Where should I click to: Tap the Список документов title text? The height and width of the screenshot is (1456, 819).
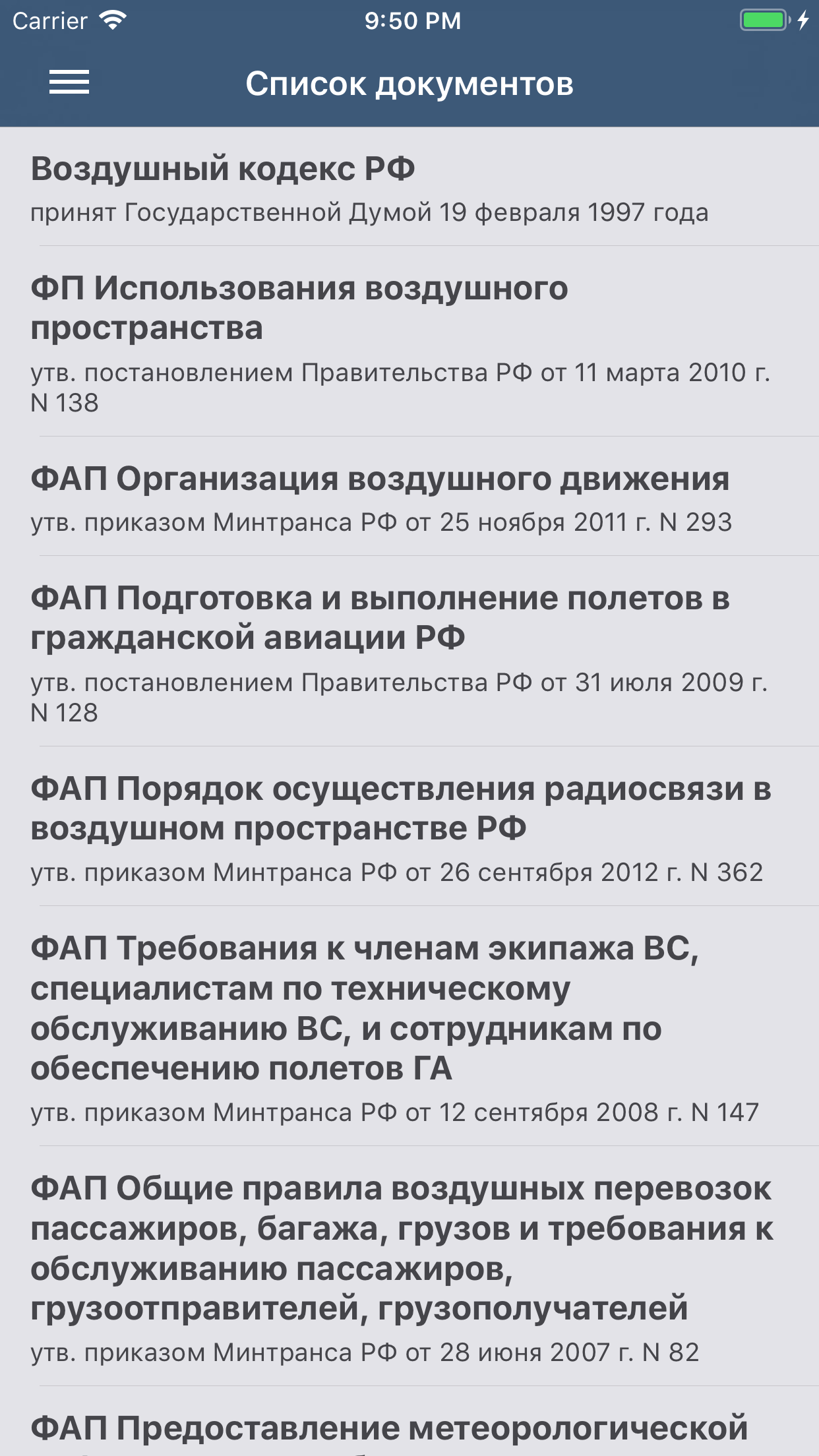pos(409,83)
